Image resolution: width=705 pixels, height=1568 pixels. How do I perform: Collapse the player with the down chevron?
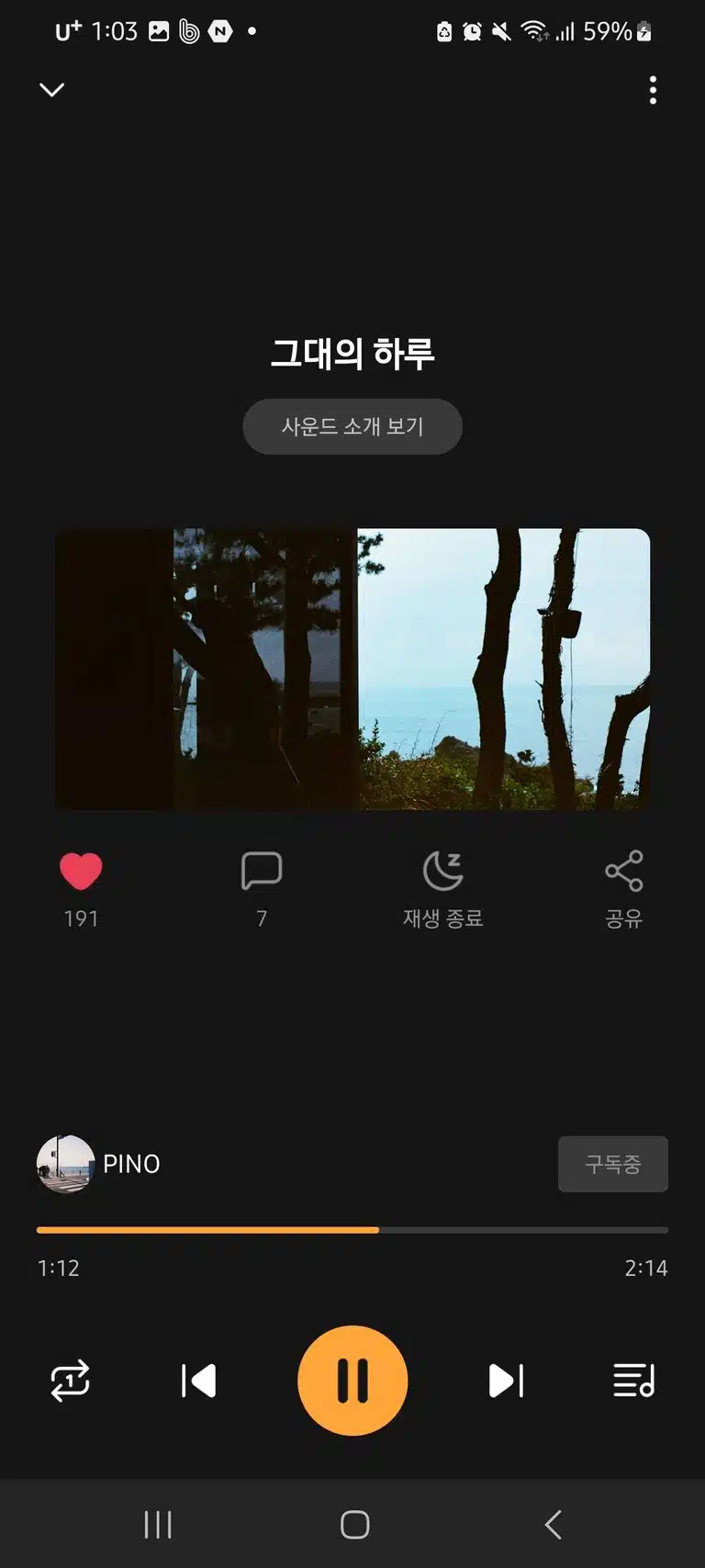[x=52, y=89]
